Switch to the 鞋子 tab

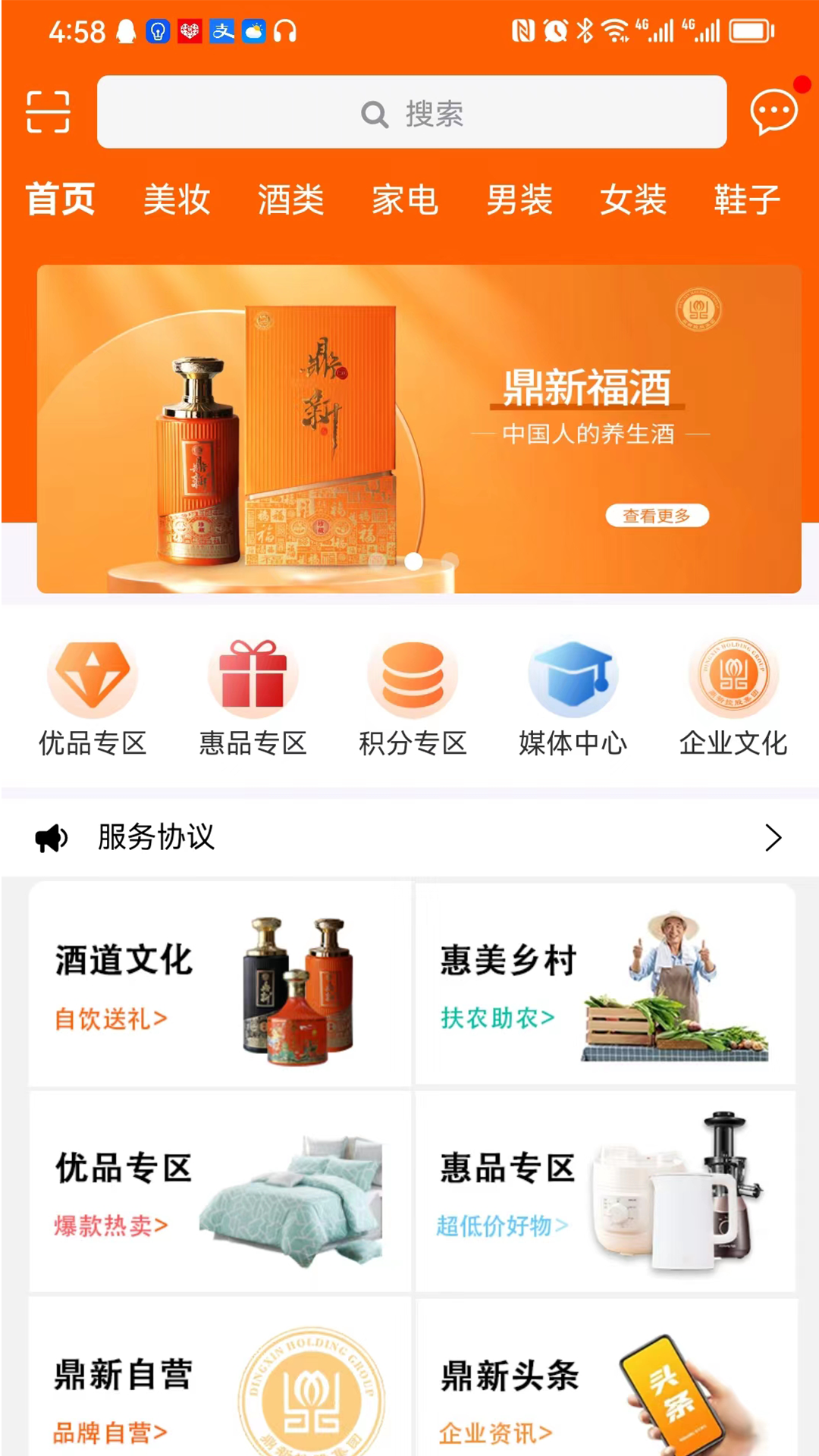point(747,200)
